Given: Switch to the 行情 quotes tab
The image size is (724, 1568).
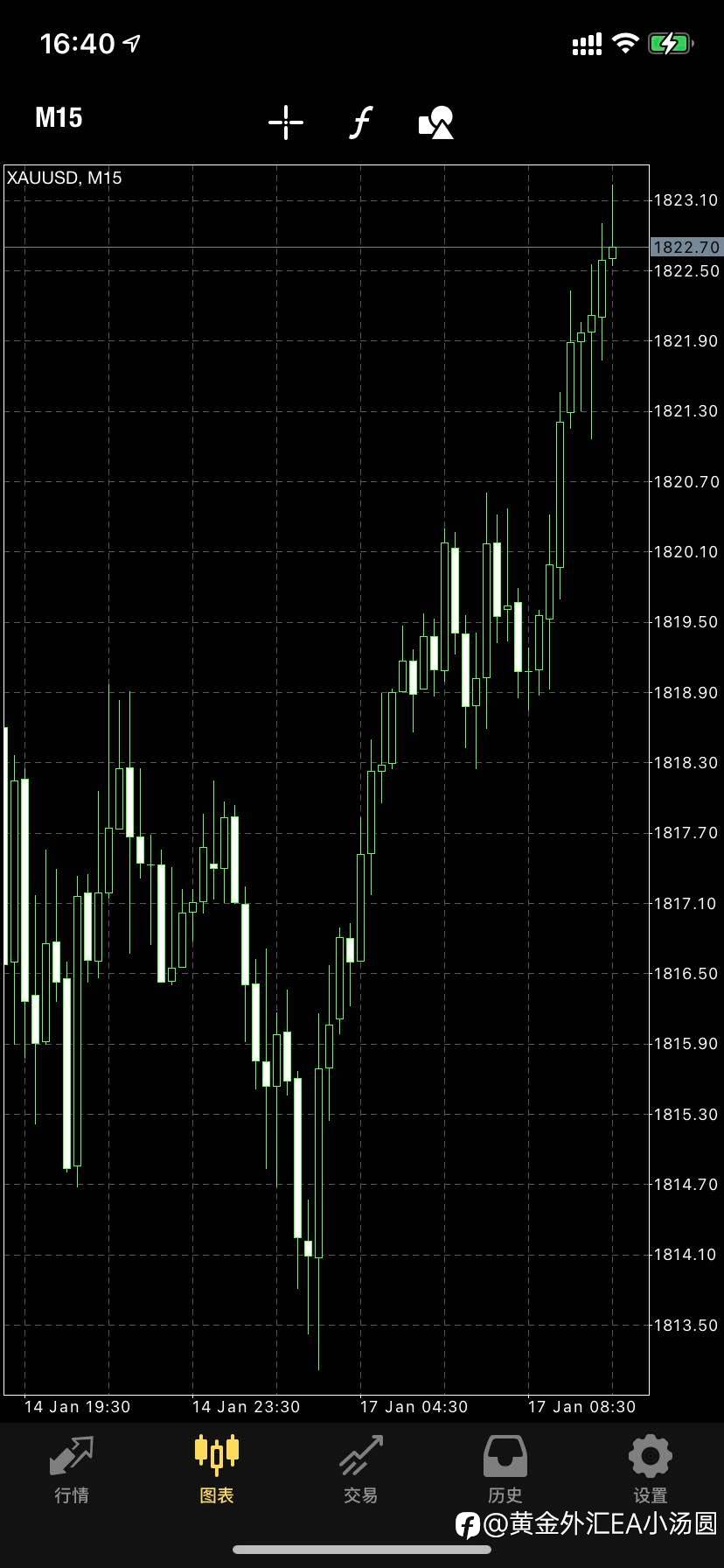Looking at the screenshot, I should (x=72, y=1469).
